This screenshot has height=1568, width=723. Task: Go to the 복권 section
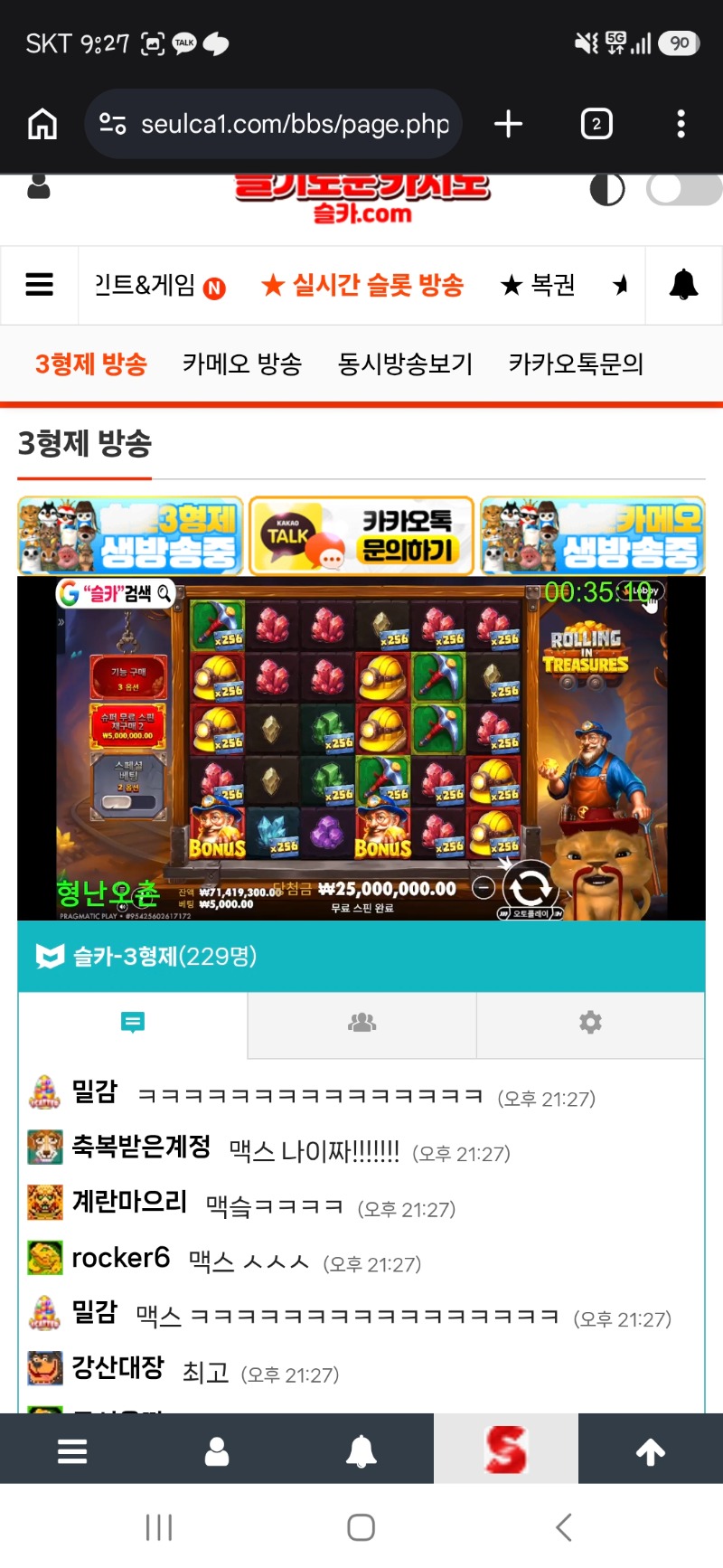539,286
